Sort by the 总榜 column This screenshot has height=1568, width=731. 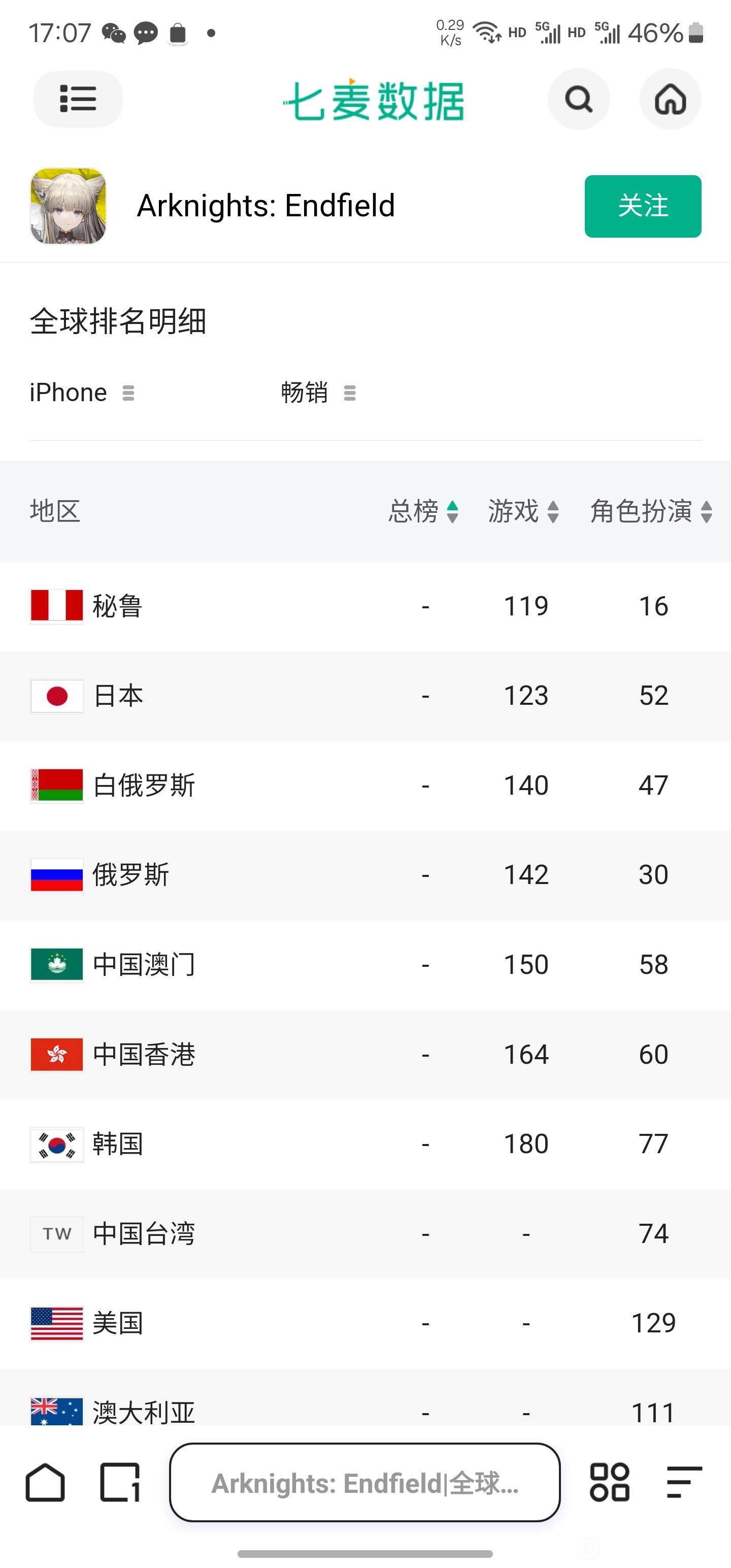pos(424,511)
